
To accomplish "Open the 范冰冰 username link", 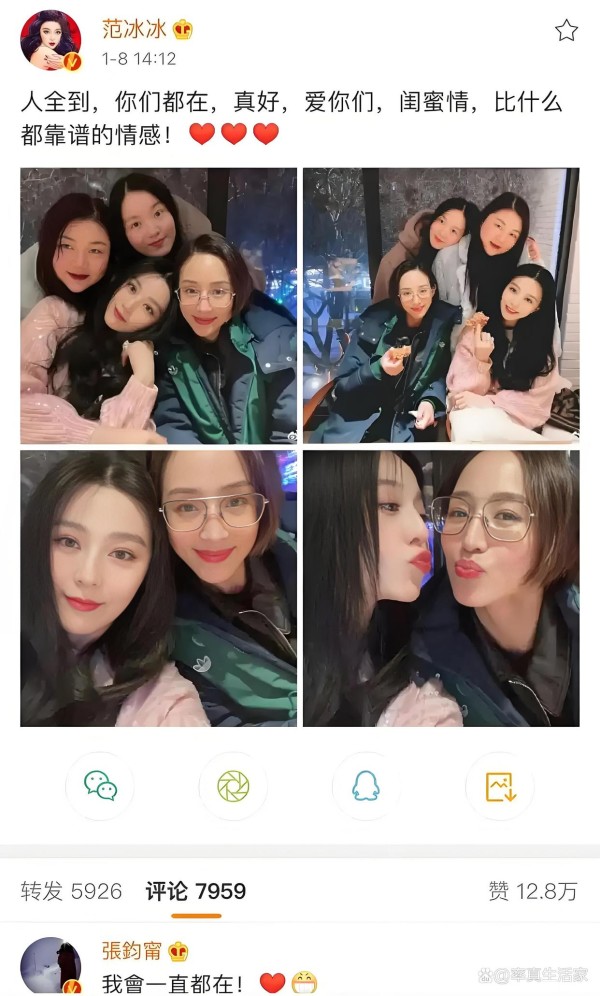I will (x=134, y=29).
